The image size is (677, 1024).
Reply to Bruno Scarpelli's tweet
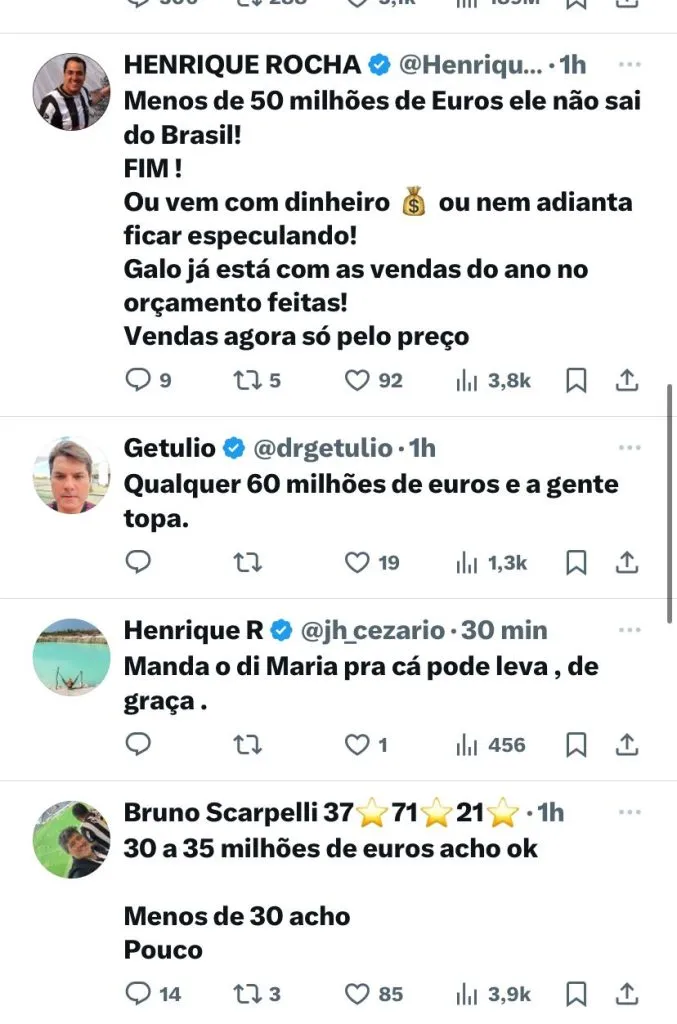[x=138, y=994]
